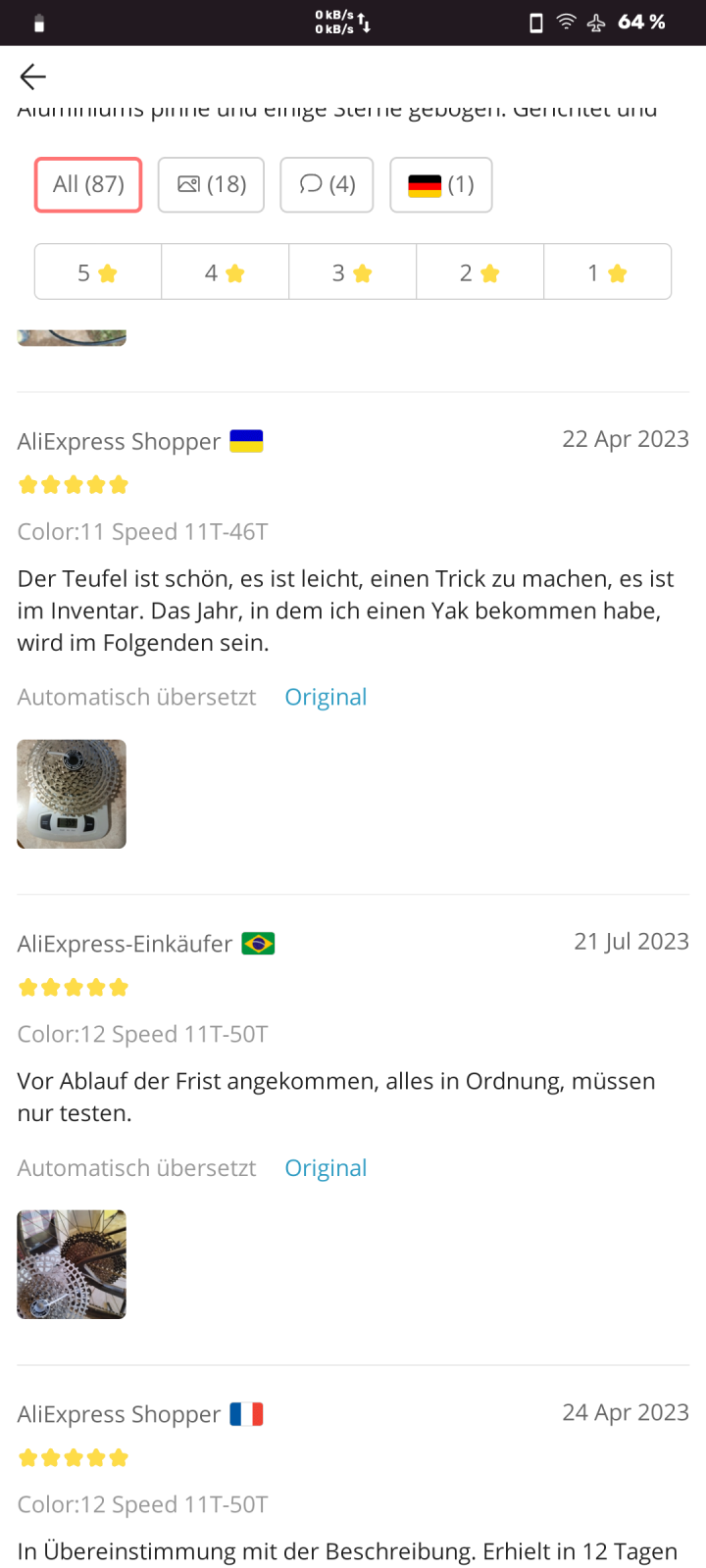
Task: Show only 2 star reviews
Action: click(479, 272)
